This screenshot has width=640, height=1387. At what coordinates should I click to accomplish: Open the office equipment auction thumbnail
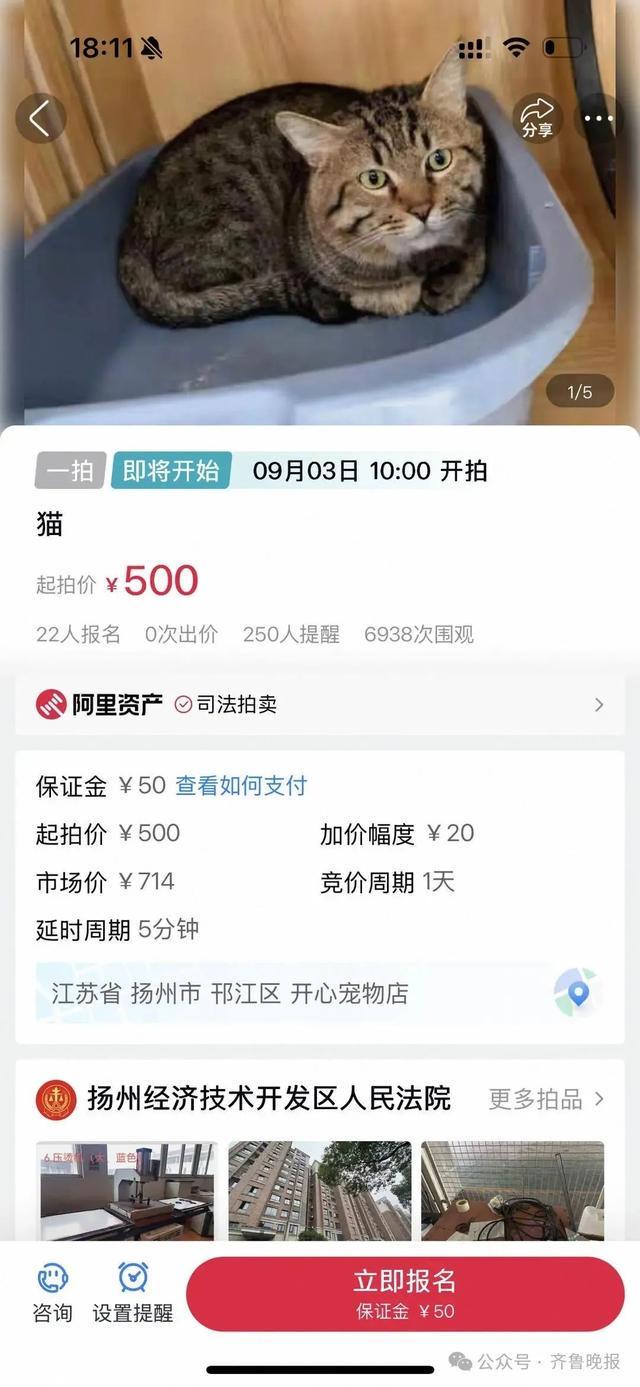126,1191
